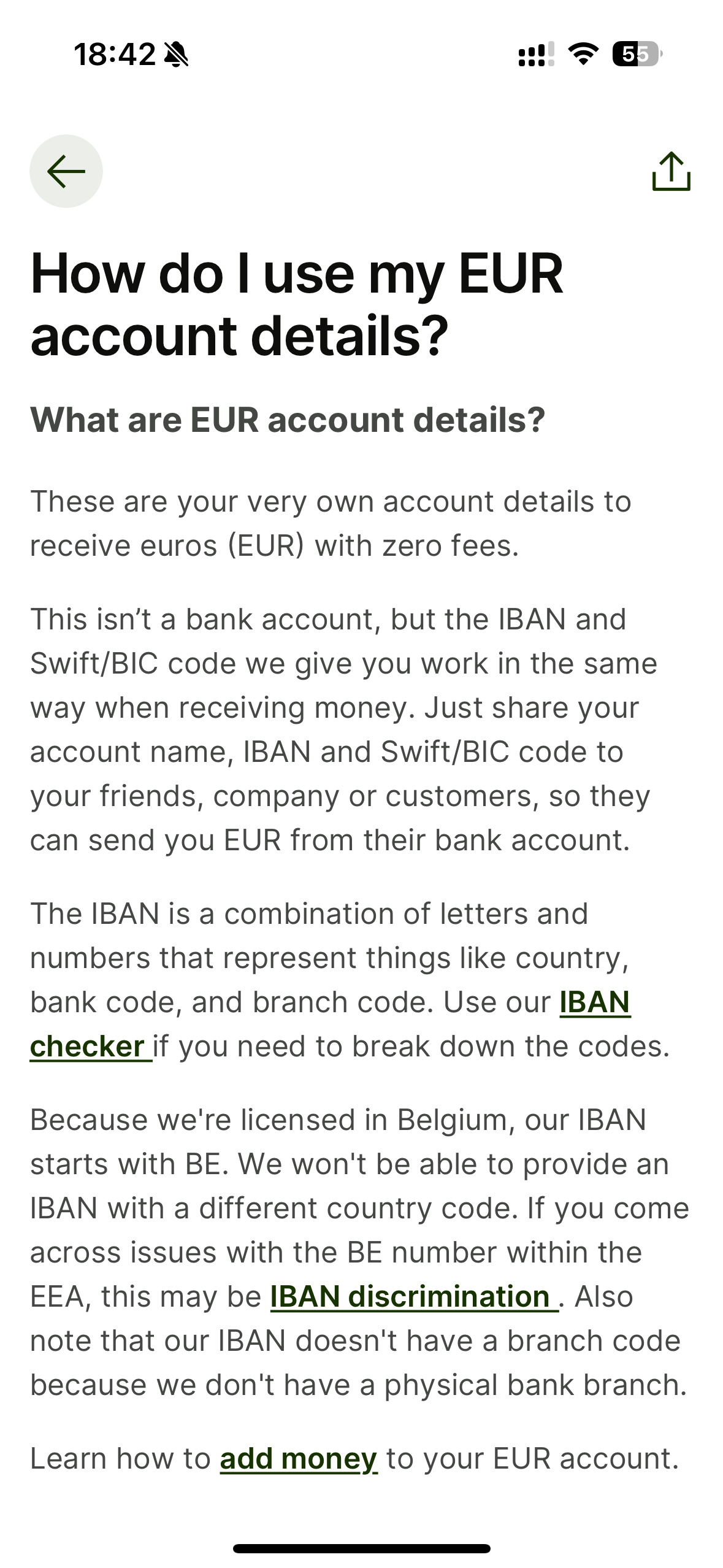Go back using the arrow button
This screenshot has width=723, height=1568.
66,171
